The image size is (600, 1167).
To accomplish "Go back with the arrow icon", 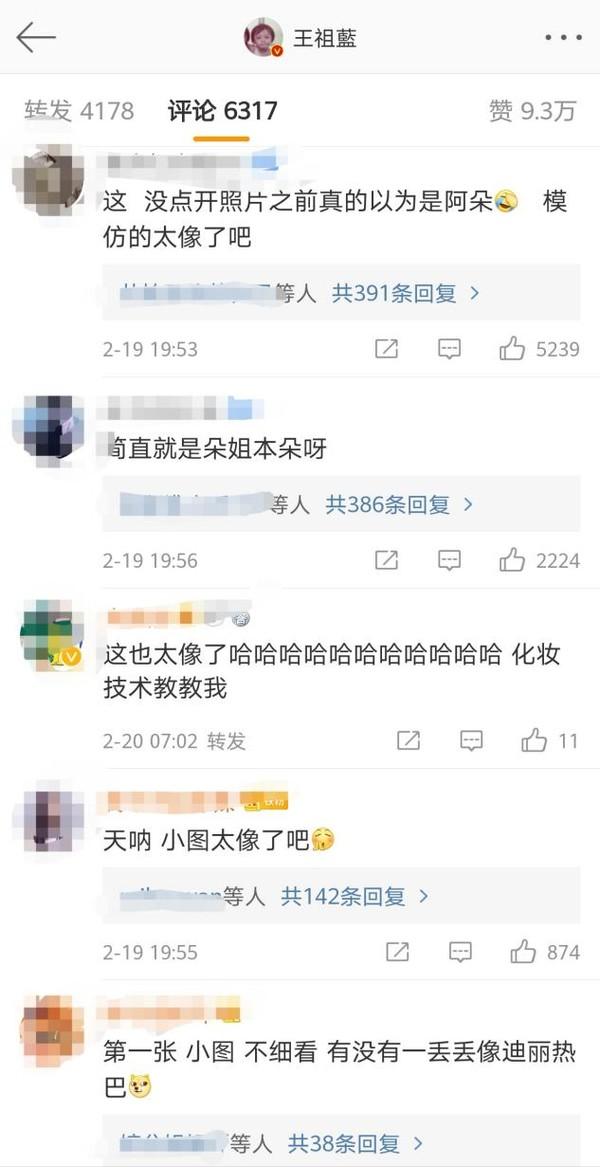I will (36, 38).
